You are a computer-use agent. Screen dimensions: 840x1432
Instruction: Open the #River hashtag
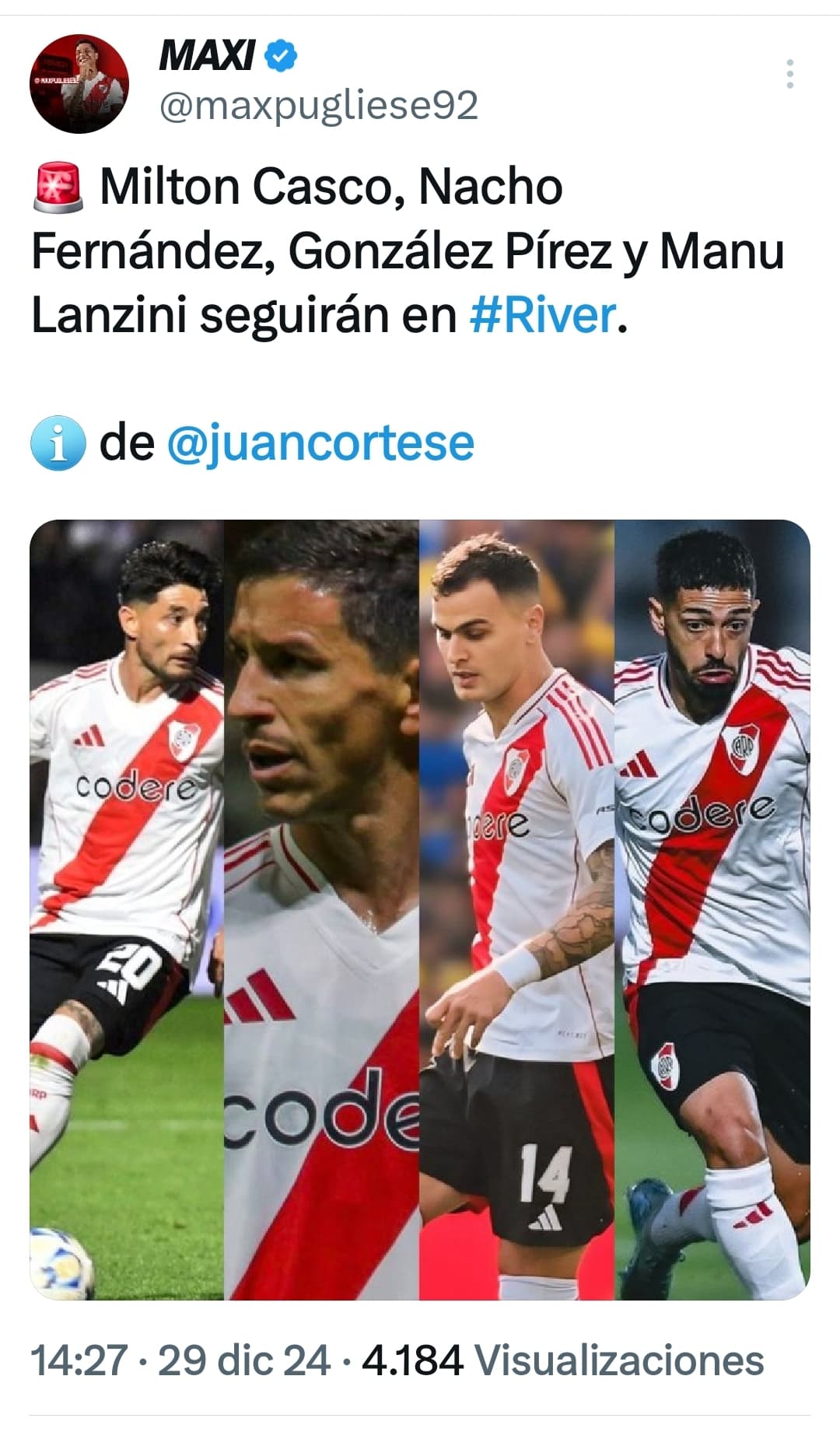click(x=543, y=316)
